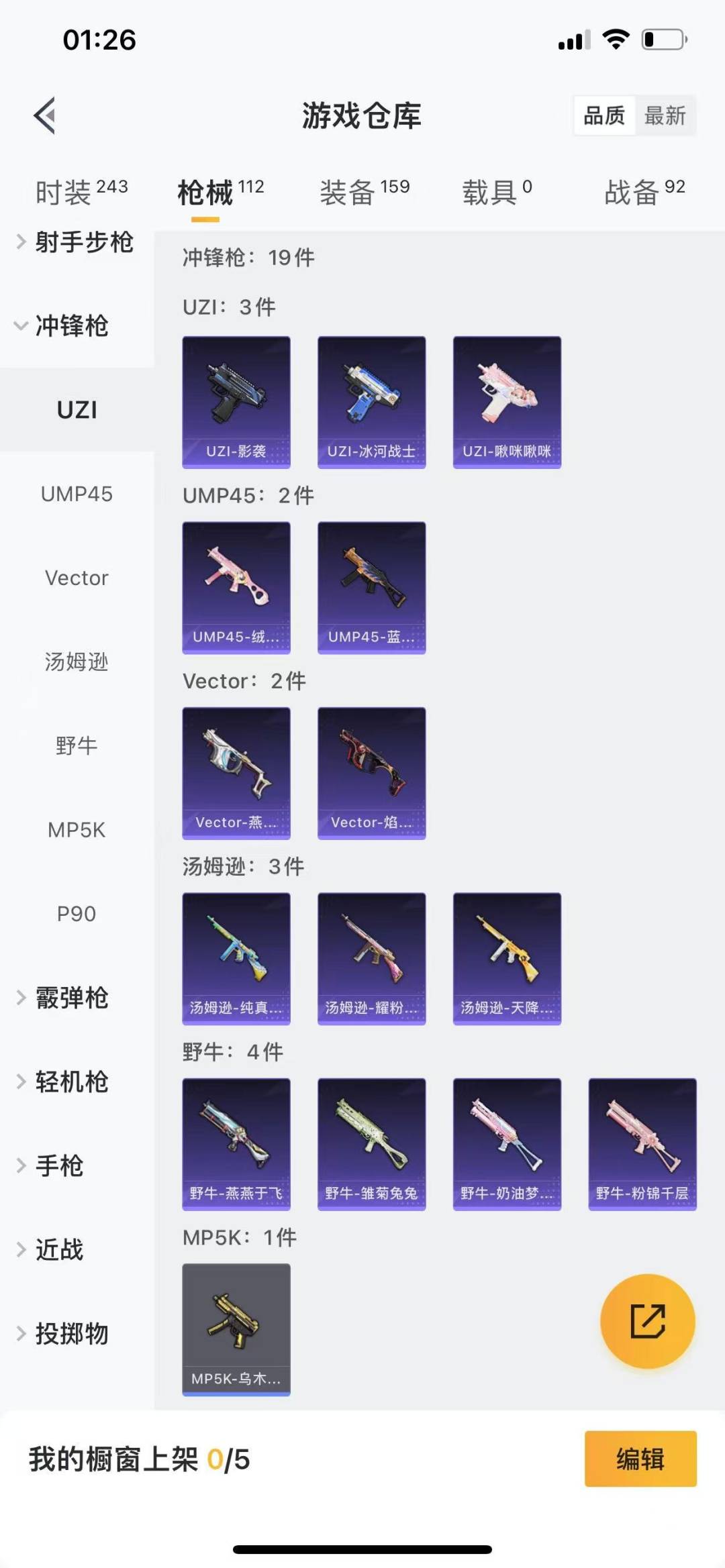Open the 野牛-雏菊兔兔 skin tile
This screenshot has height=1568, width=725.
[371, 1144]
